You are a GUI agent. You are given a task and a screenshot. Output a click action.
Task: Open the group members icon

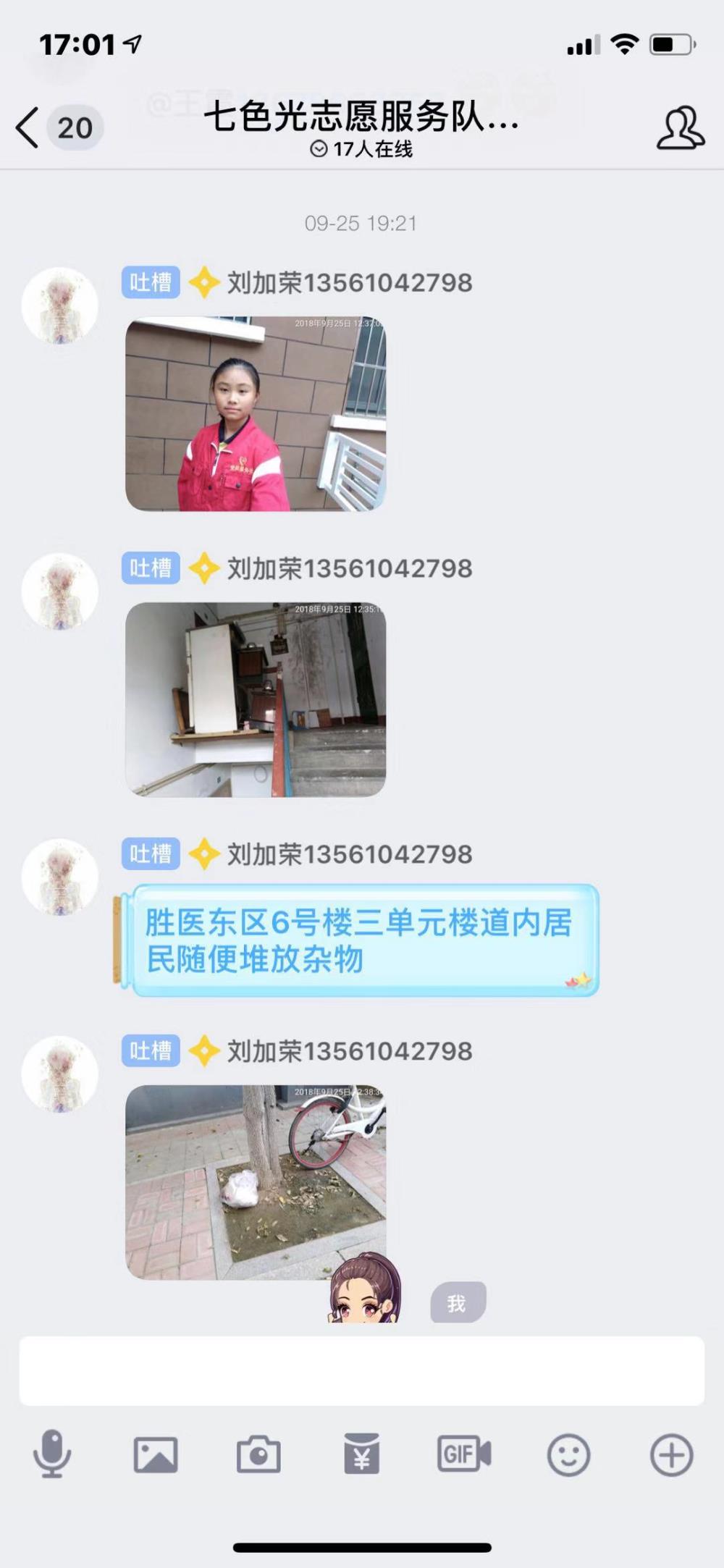tap(680, 128)
